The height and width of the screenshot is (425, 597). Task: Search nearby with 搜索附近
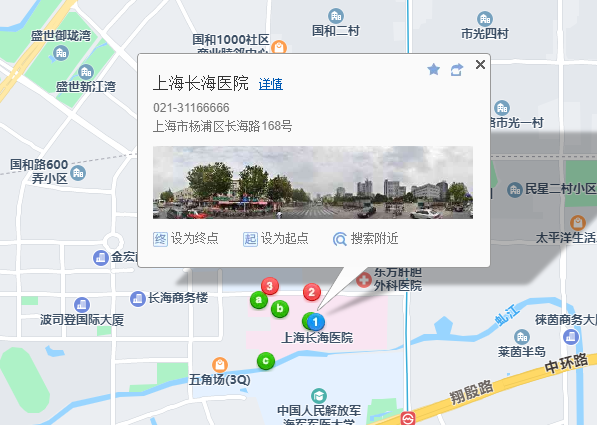(366, 239)
